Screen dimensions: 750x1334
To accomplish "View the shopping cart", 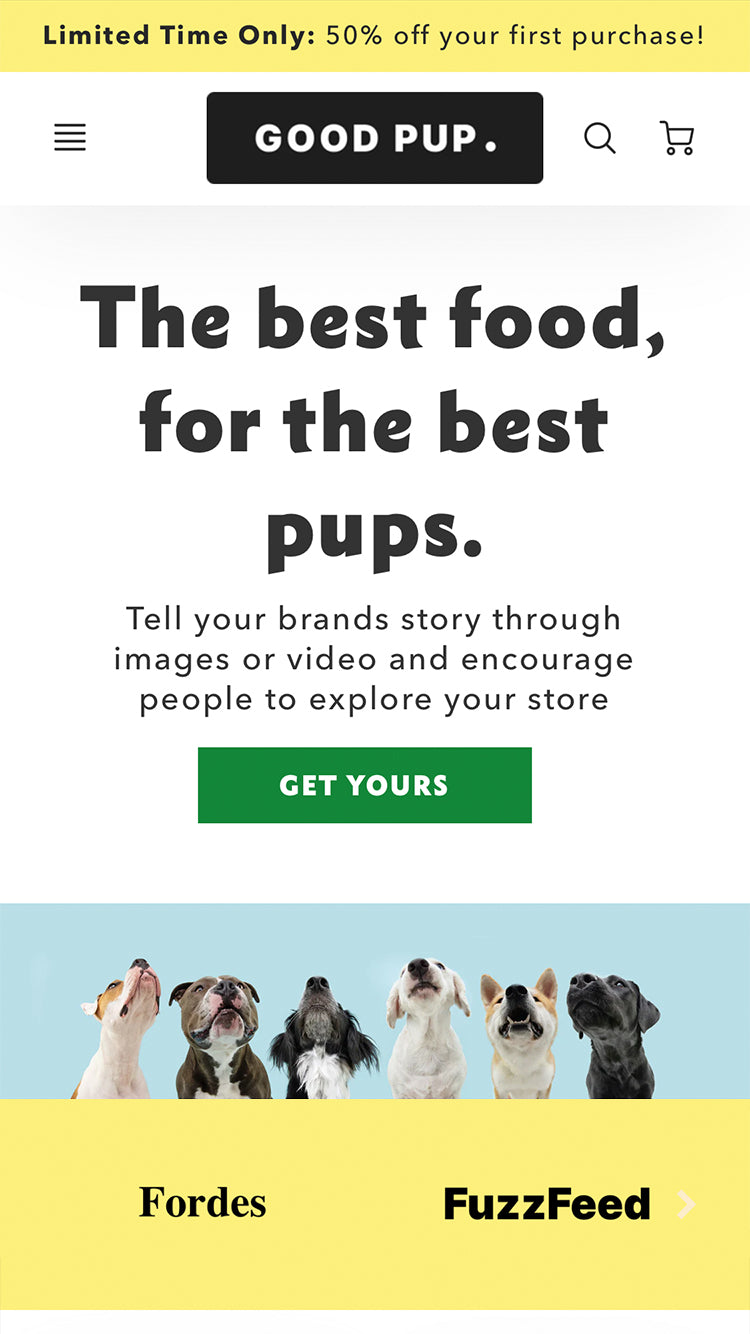I will click(677, 138).
